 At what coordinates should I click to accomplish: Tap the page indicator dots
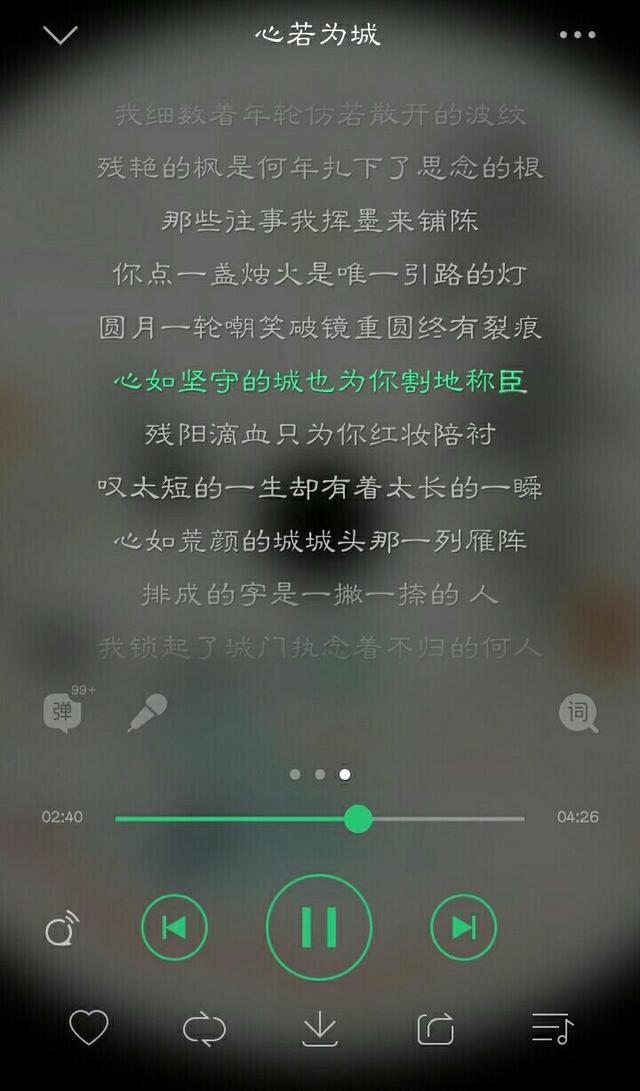pyautogui.click(x=320, y=774)
